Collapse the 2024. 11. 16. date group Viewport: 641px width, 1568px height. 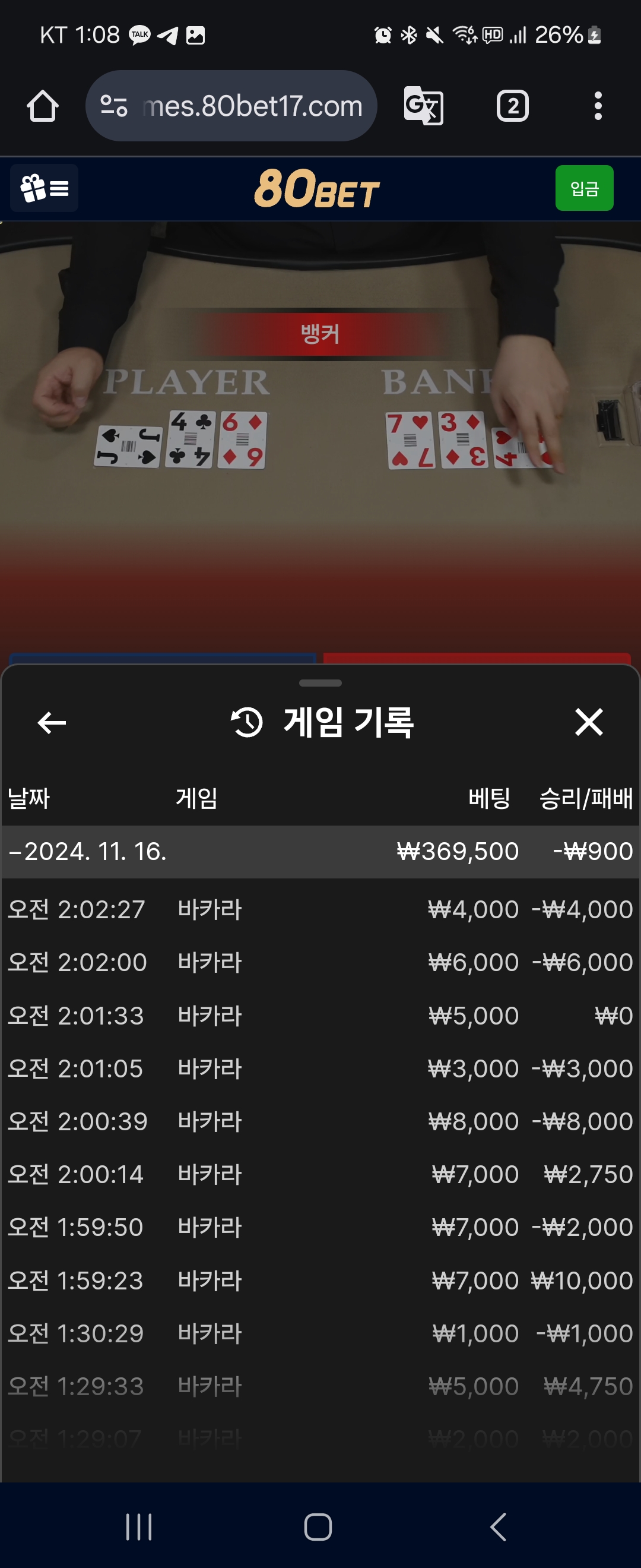(88, 852)
